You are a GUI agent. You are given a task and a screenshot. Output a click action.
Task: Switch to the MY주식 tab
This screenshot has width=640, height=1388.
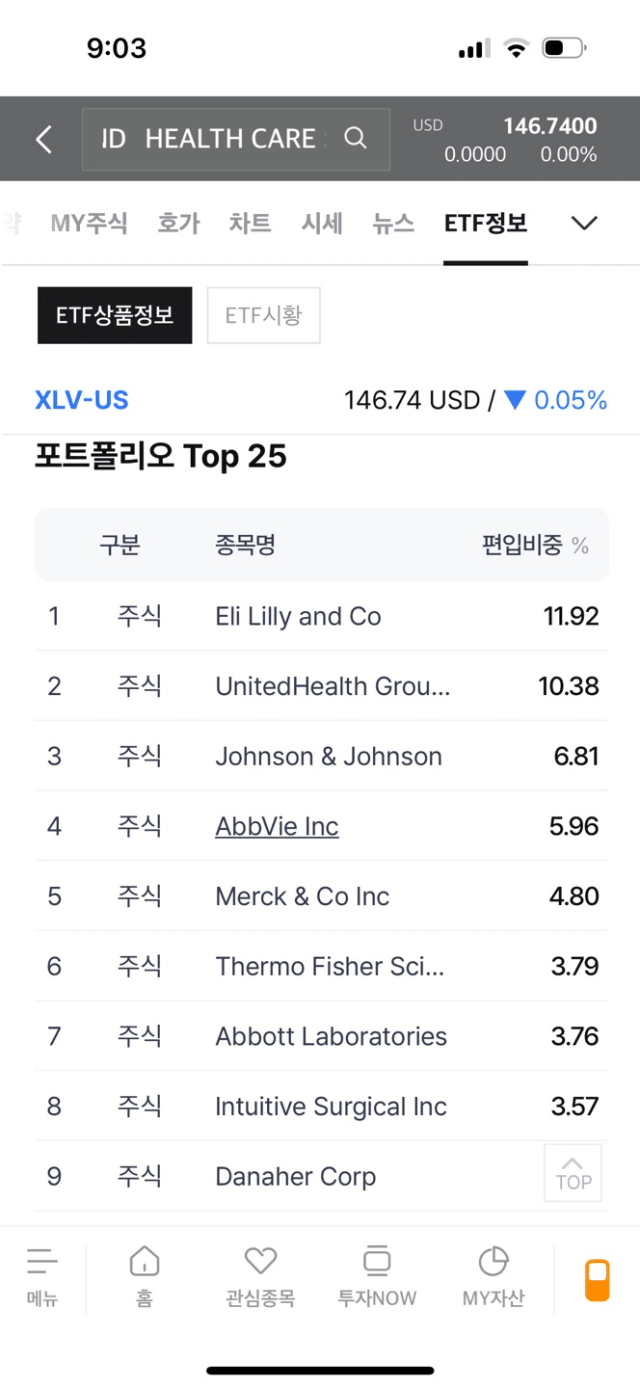pyautogui.click(x=89, y=223)
